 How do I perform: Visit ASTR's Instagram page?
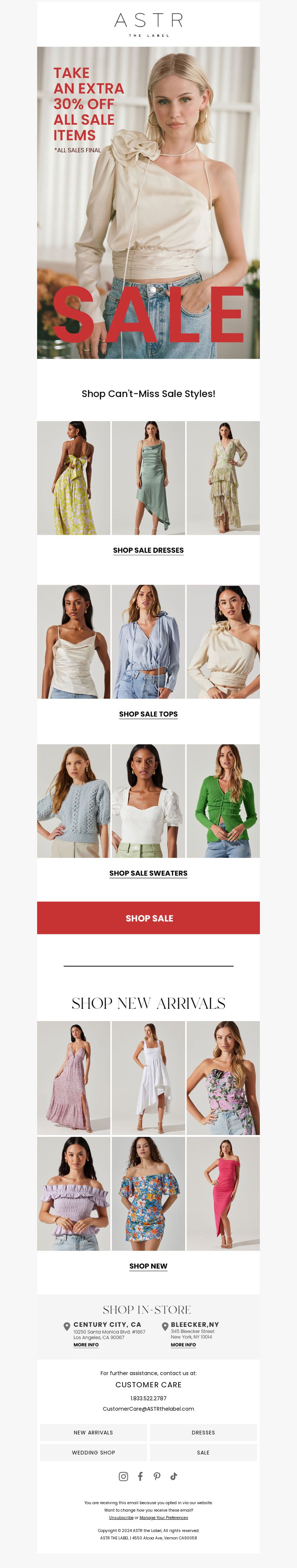(x=124, y=1476)
